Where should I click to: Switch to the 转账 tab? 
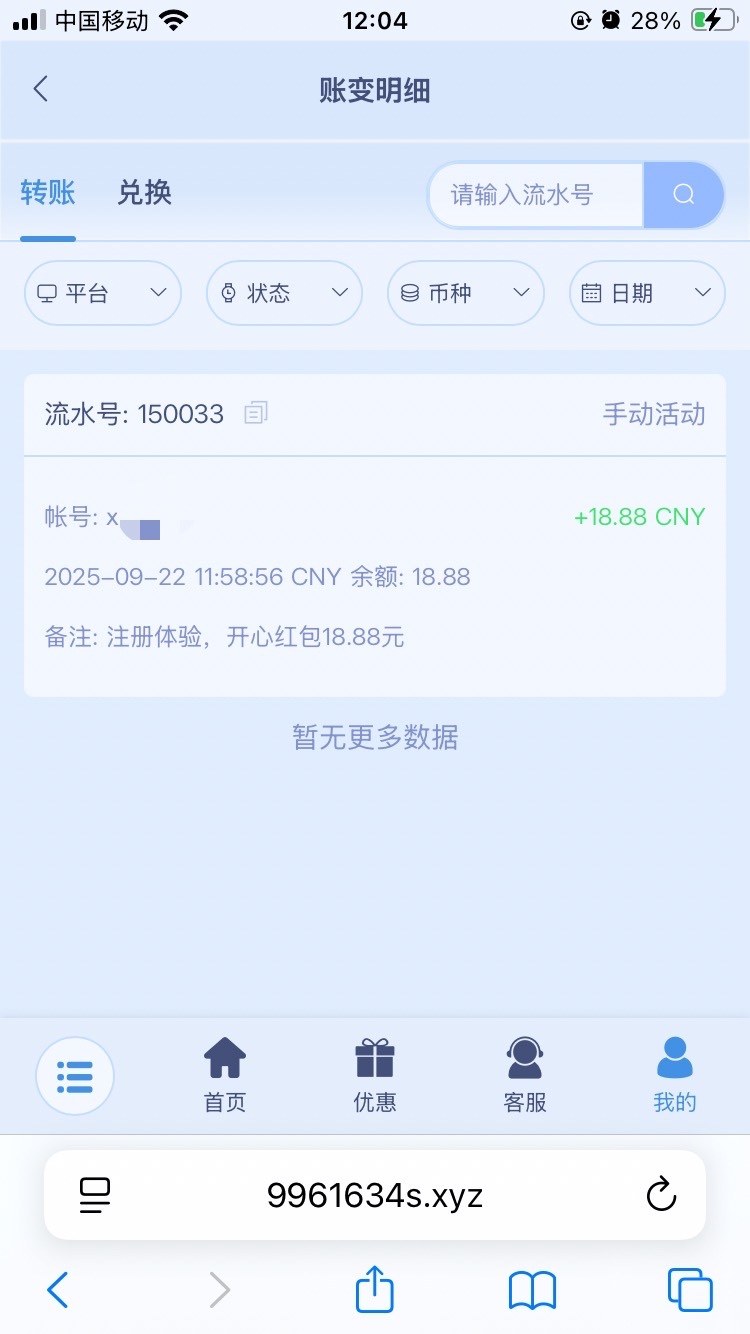pyautogui.click(x=48, y=192)
